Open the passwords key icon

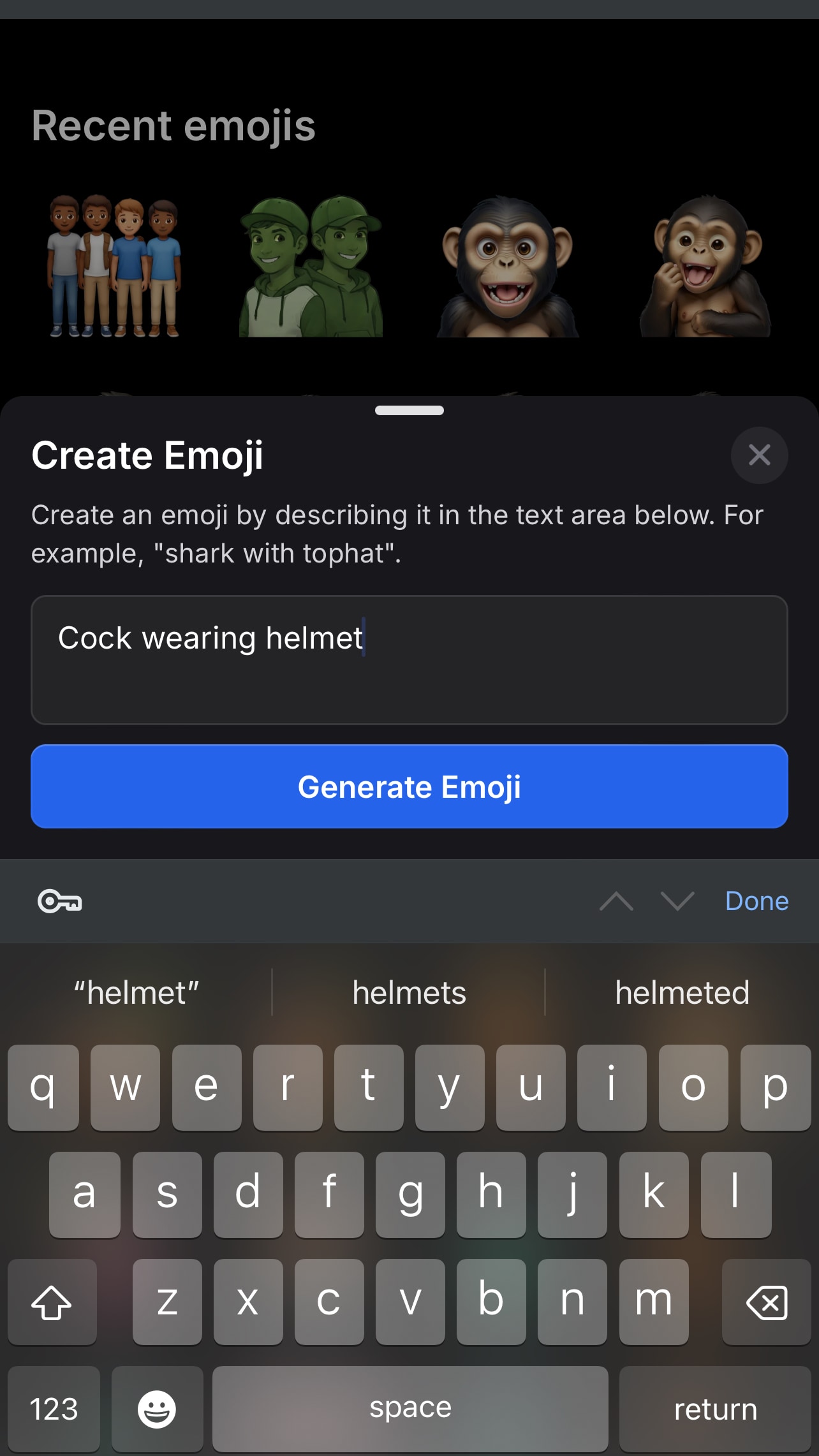[60, 901]
